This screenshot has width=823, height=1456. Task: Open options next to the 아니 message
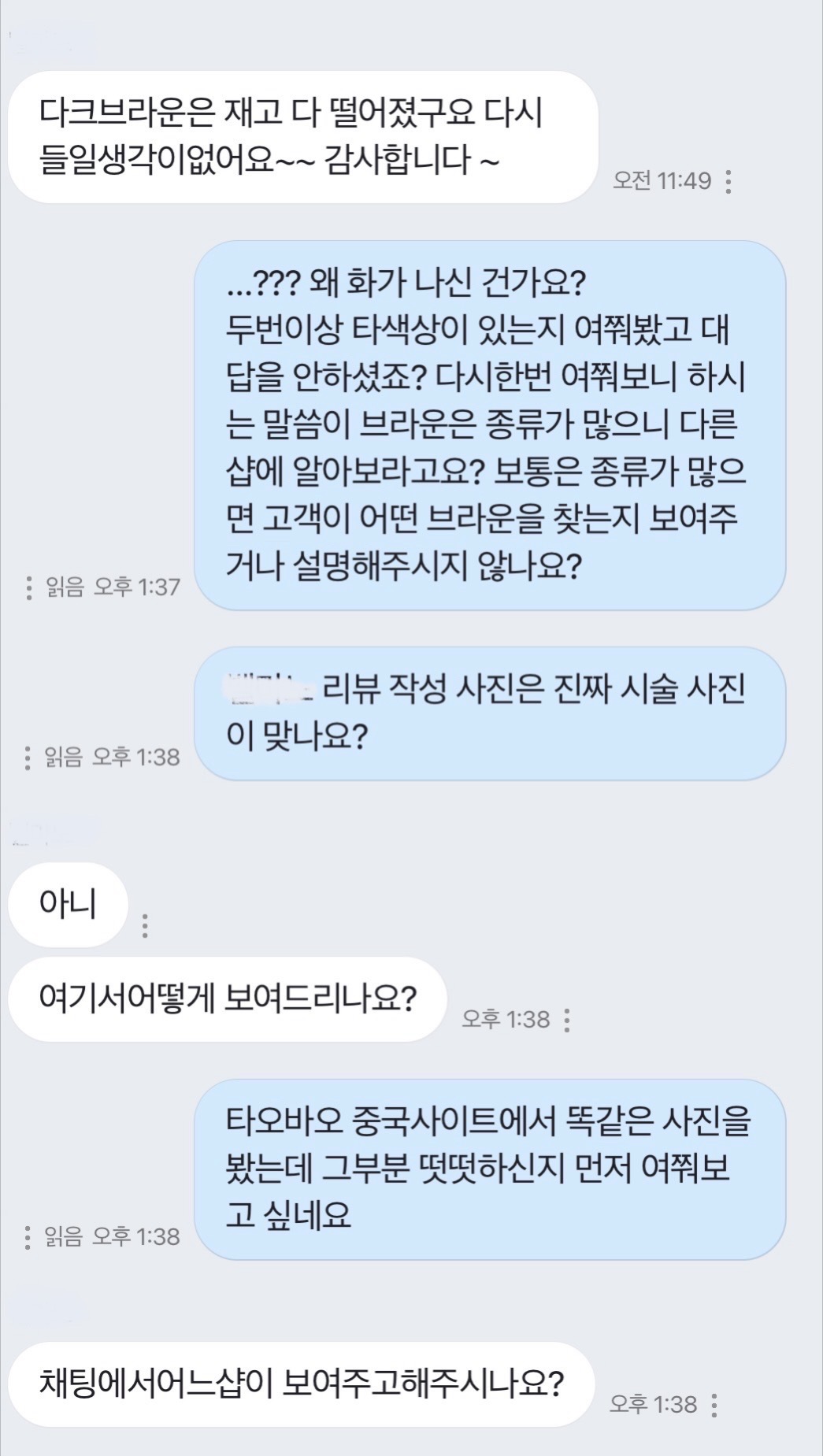coord(145,925)
